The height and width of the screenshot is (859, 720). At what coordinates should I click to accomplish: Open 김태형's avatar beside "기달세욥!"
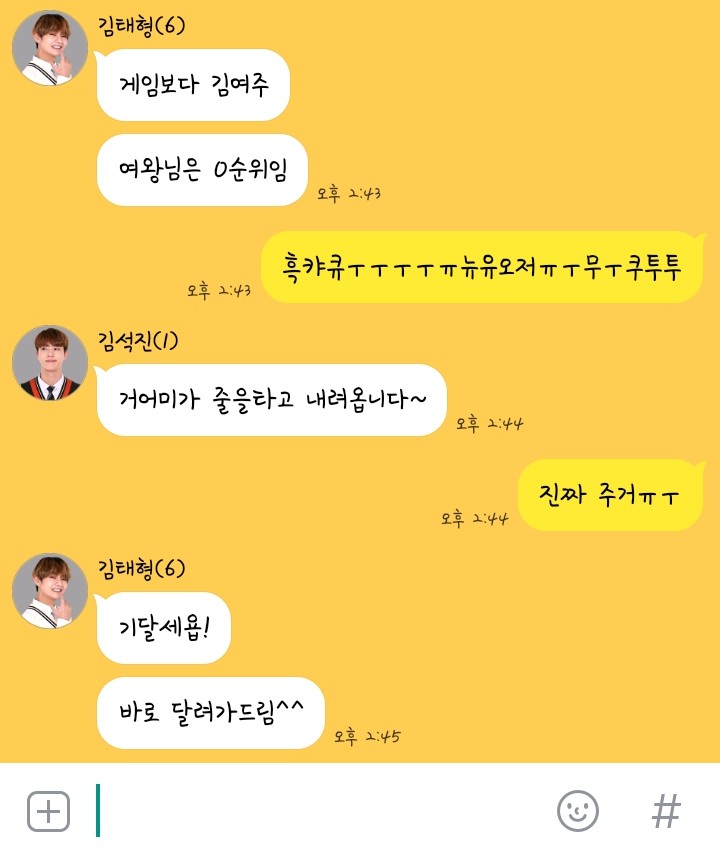pos(50,592)
